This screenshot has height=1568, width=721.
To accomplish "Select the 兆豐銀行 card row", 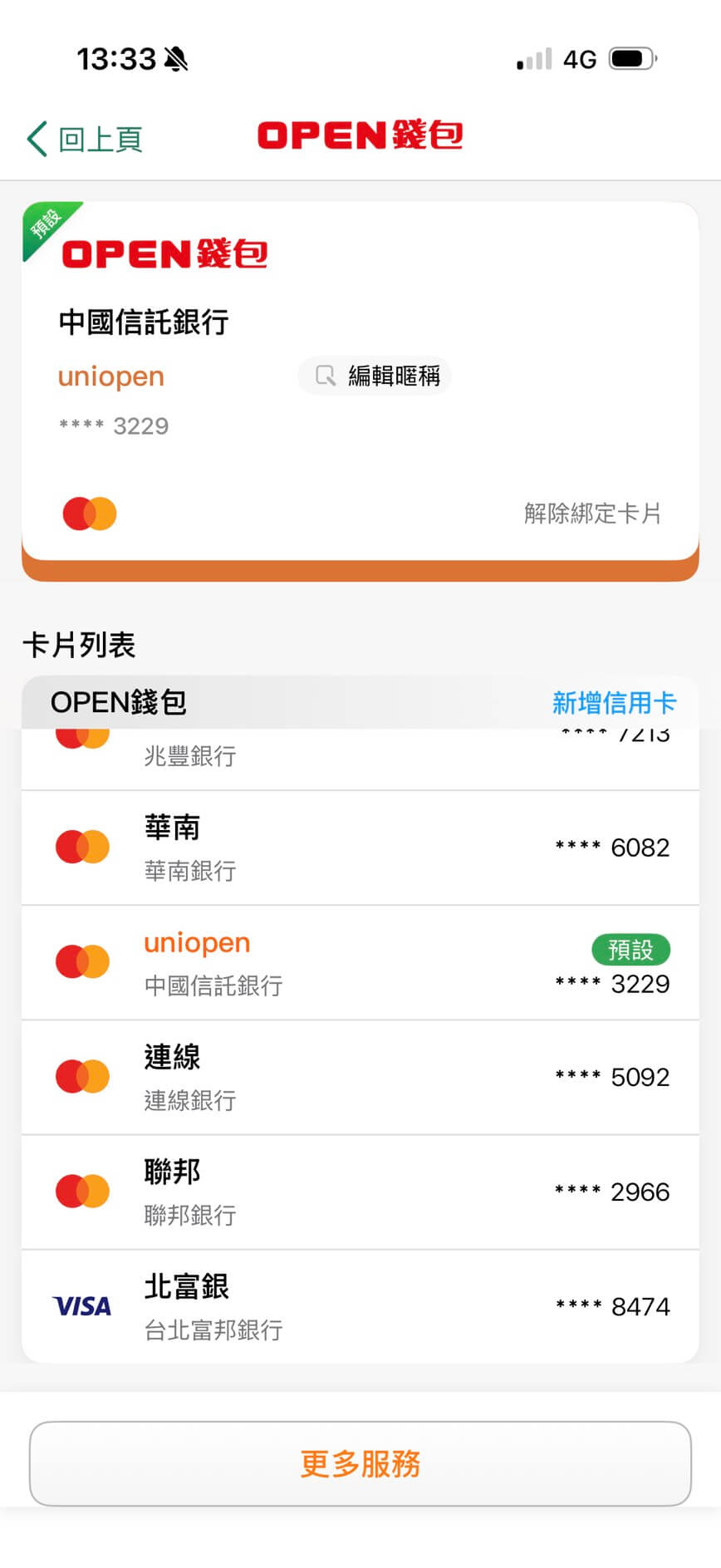I will pyautogui.click(x=360, y=757).
